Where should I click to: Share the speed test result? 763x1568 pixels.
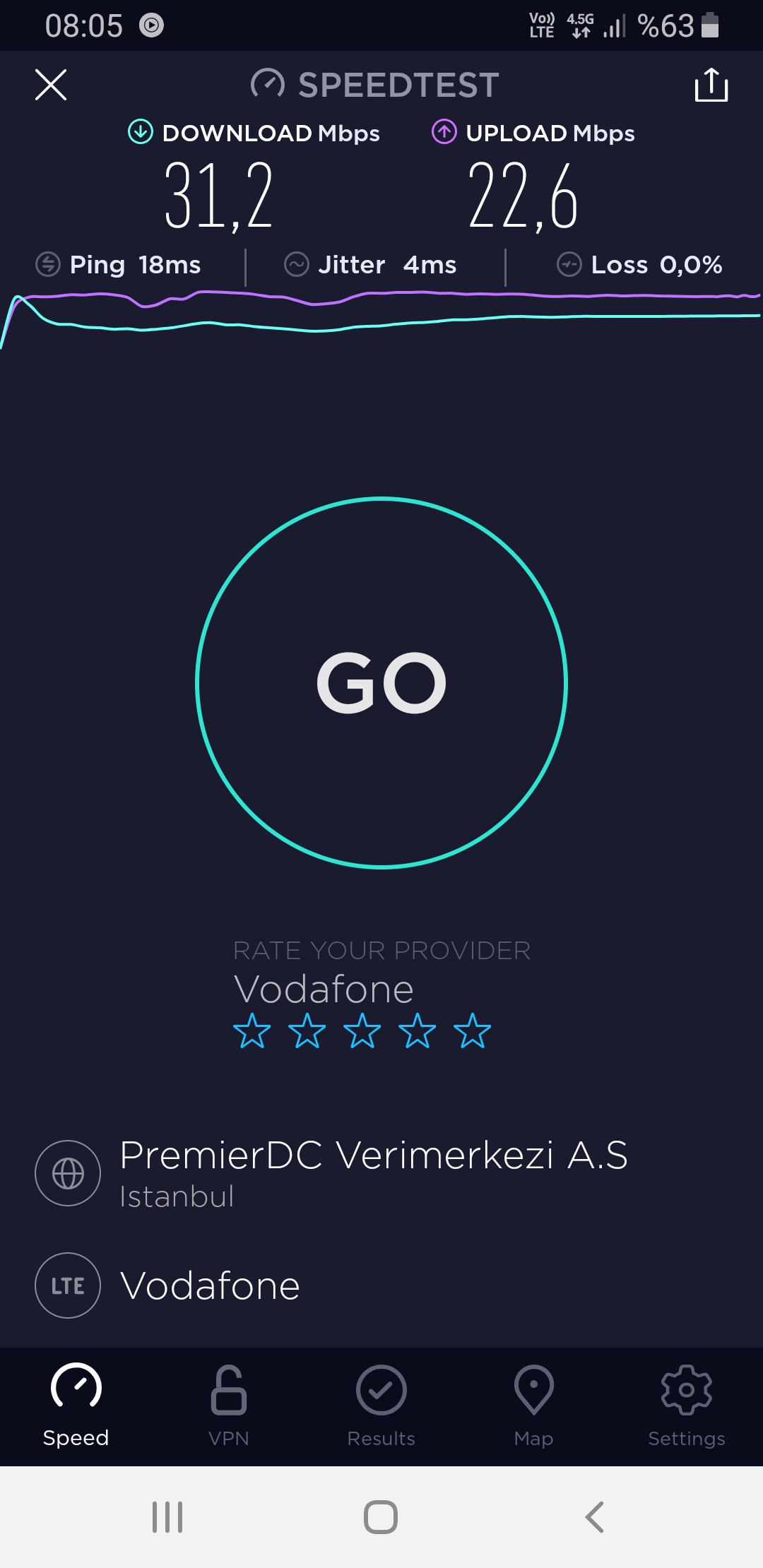click(x=711, y=85)
